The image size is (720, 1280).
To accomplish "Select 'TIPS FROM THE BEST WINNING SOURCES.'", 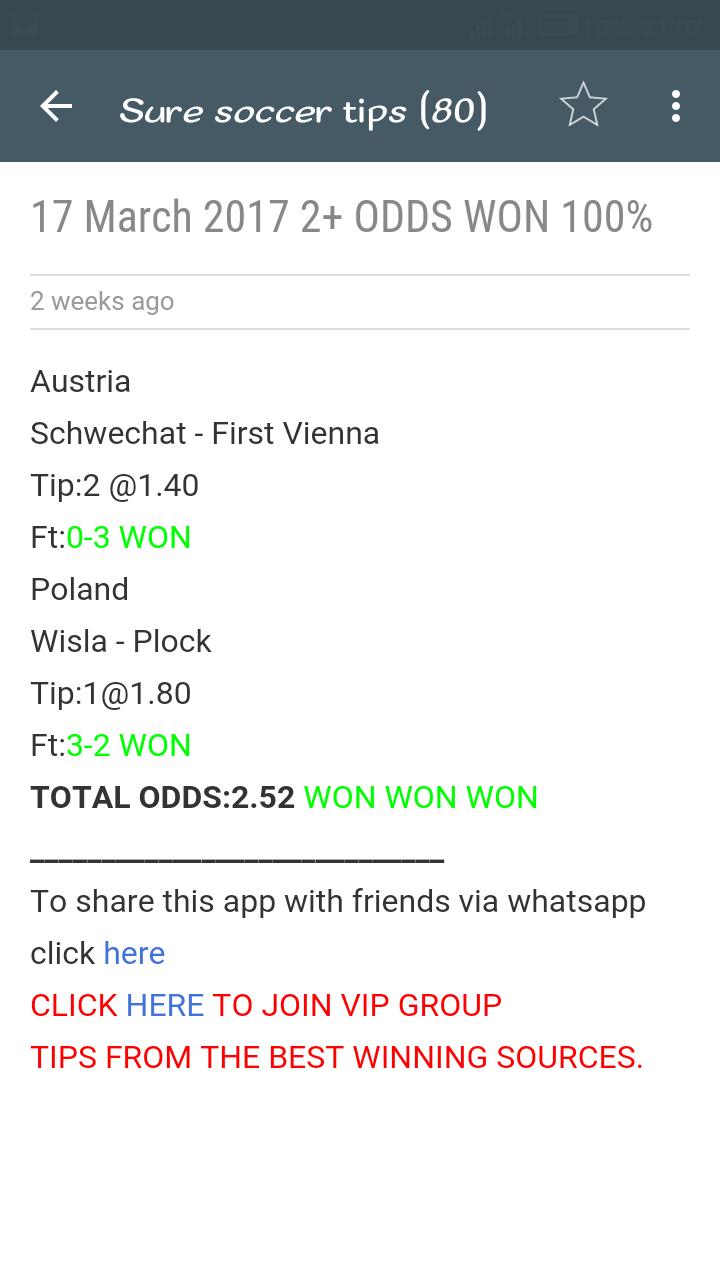I will (x=338, y=1057).
